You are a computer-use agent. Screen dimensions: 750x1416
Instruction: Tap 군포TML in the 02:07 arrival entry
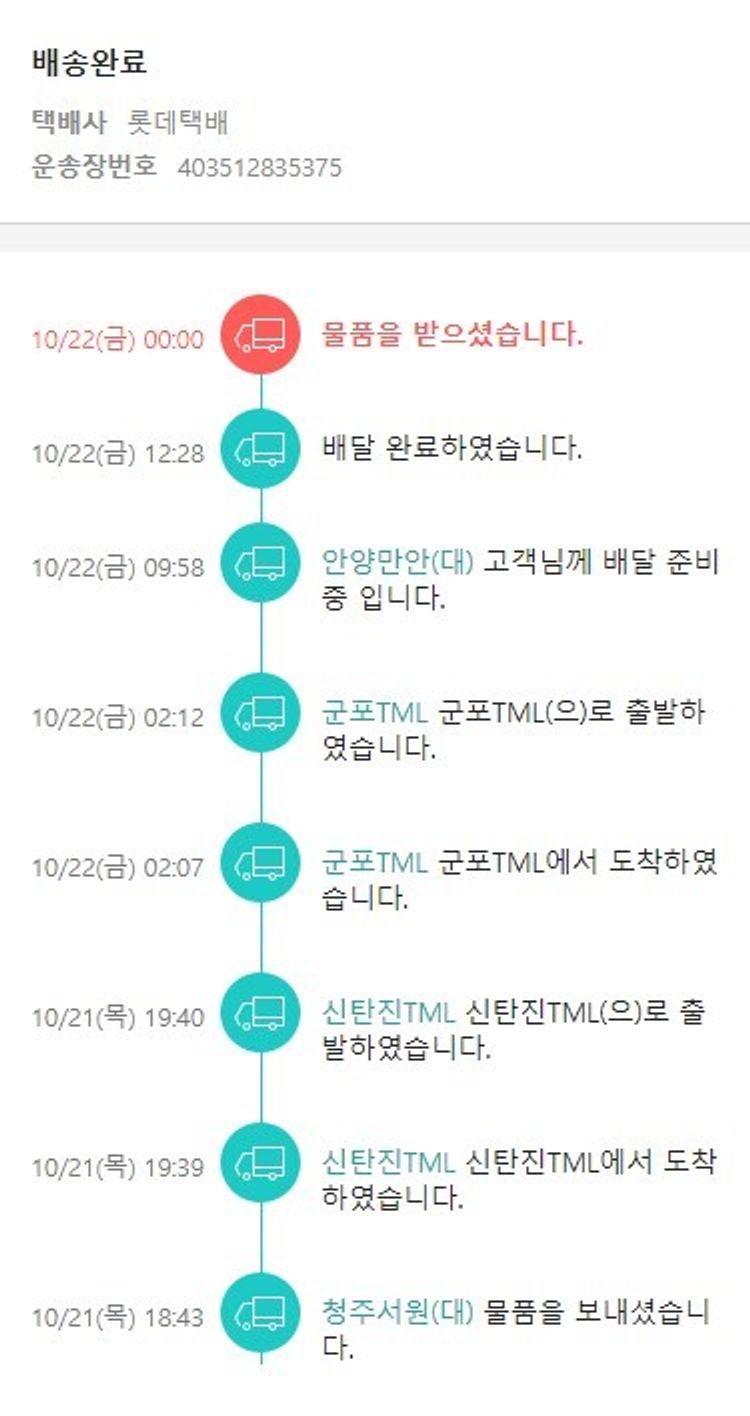coord(374,861)
